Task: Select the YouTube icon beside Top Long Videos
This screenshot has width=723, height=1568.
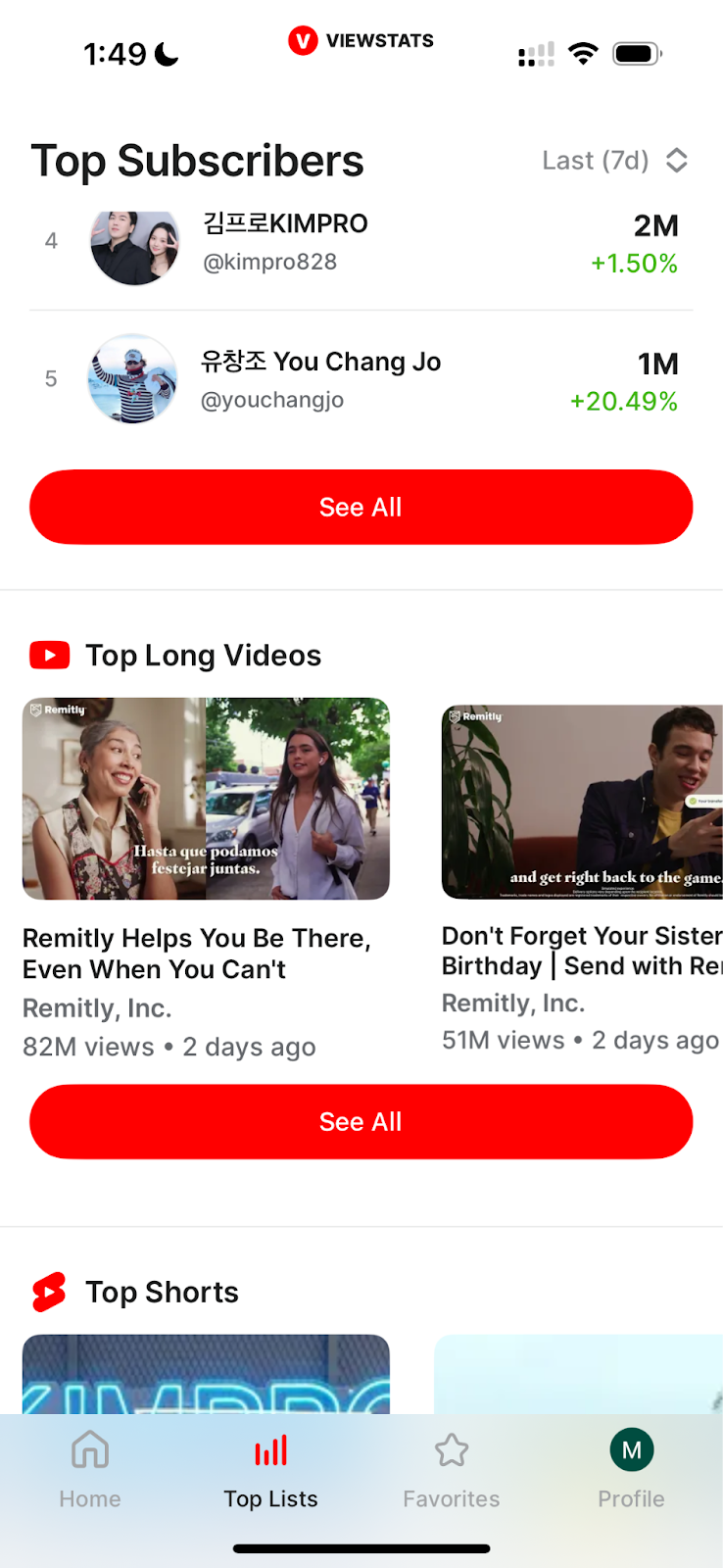Action: (49, 654)
